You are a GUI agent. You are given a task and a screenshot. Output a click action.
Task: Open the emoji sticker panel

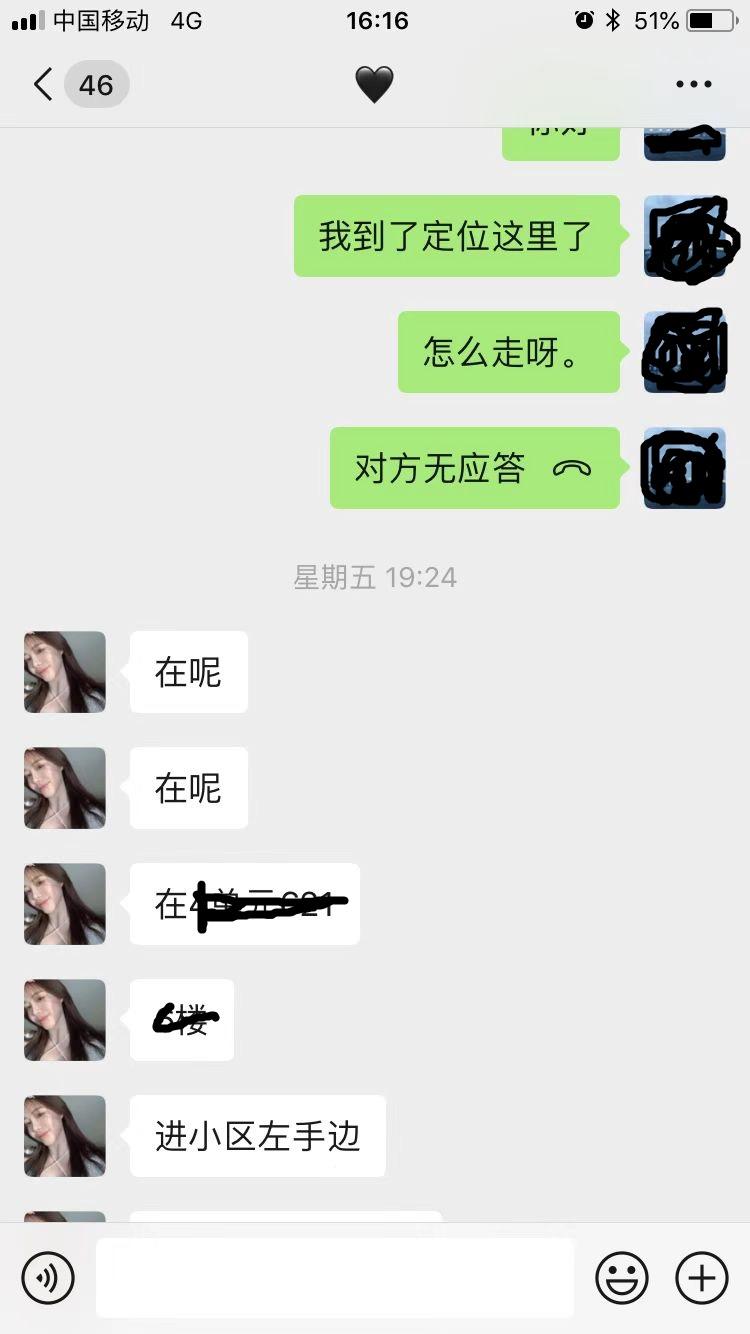(622, 1277)
